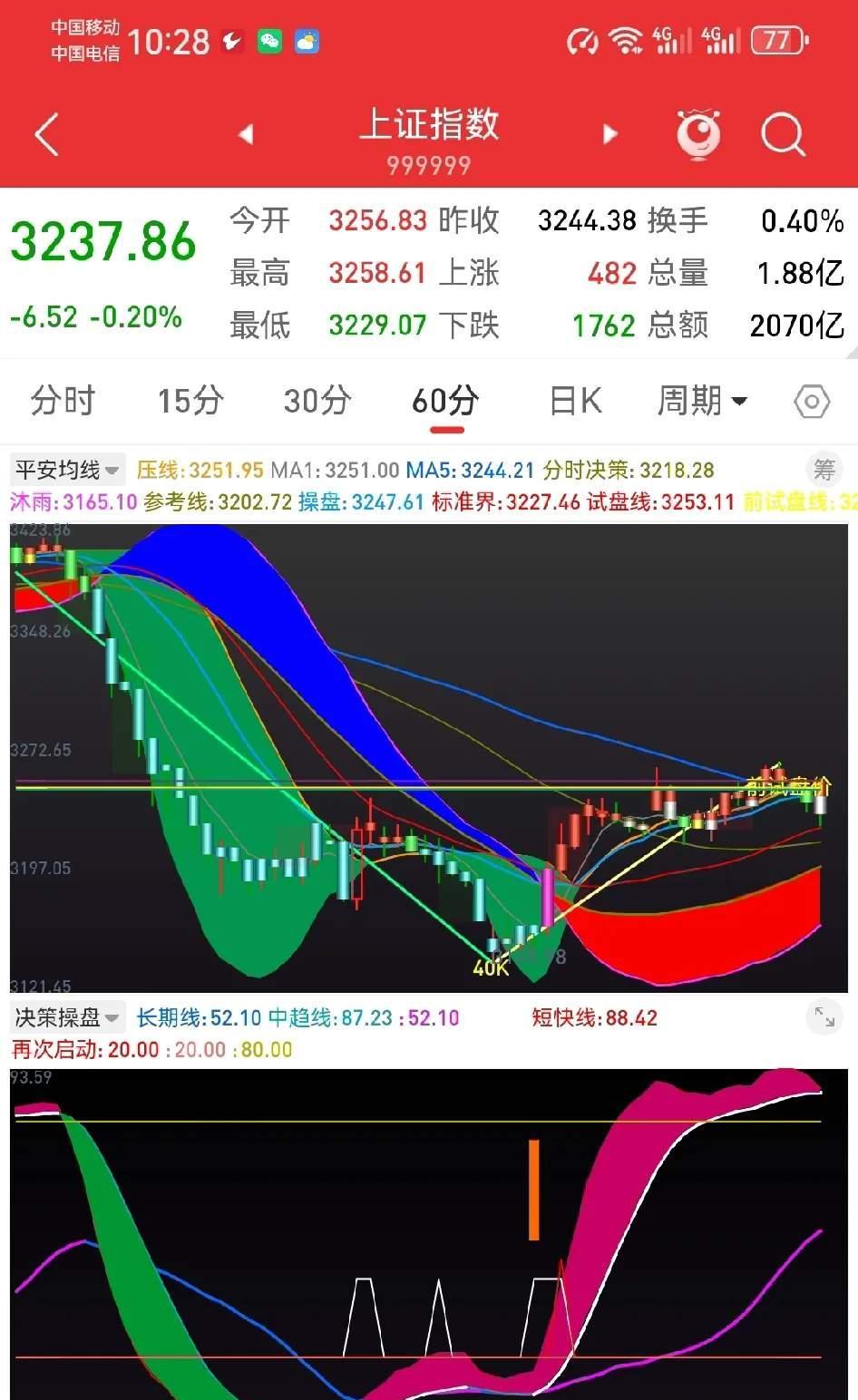Open the 决策操盘 indicator dropdown

pos(67,1017)
